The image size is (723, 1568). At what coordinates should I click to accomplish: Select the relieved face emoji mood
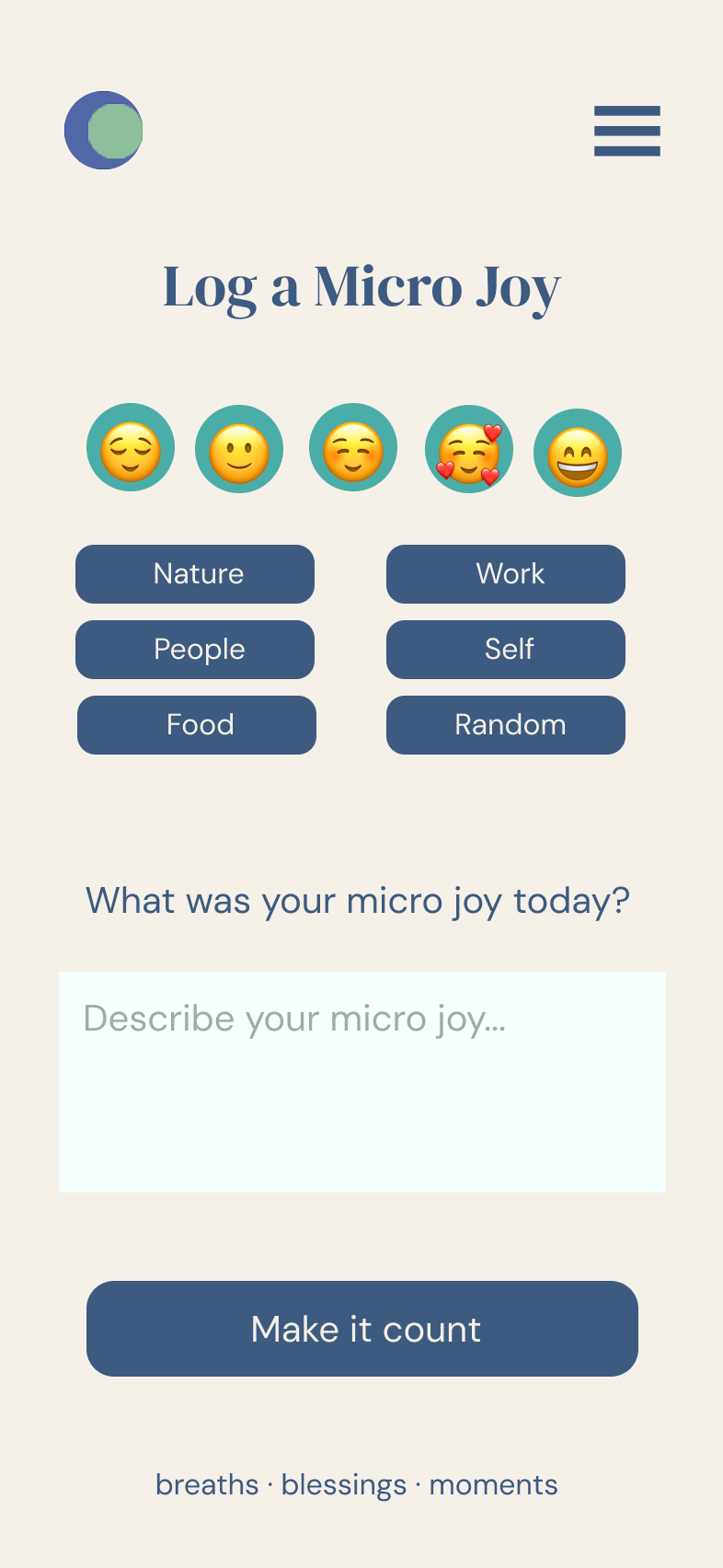[x=131, y=447]
